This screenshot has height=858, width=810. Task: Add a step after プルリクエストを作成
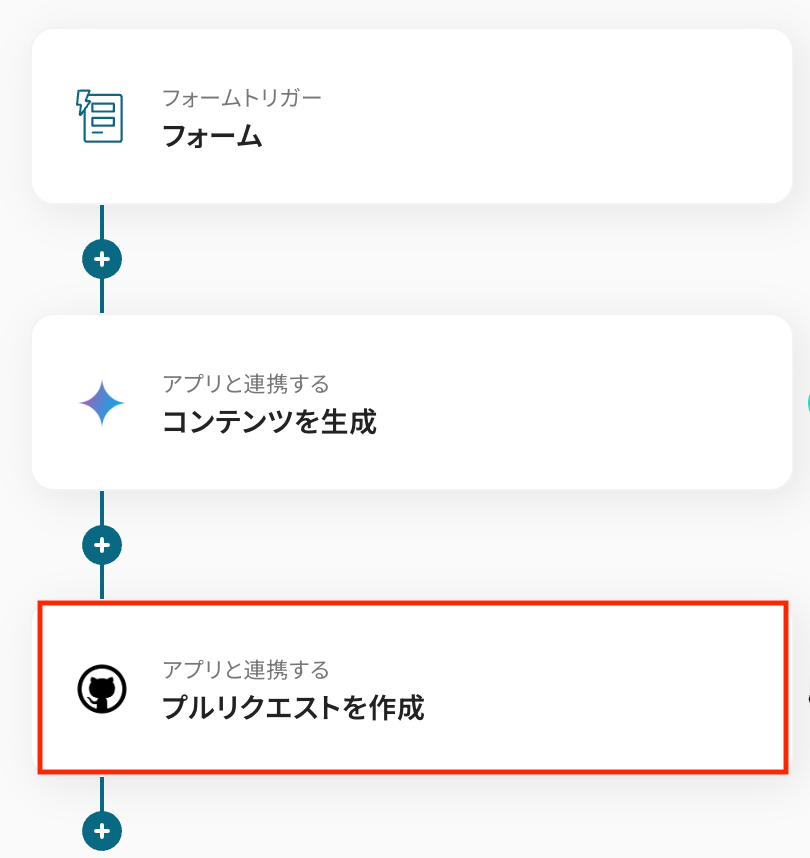[x=102, y=830]
